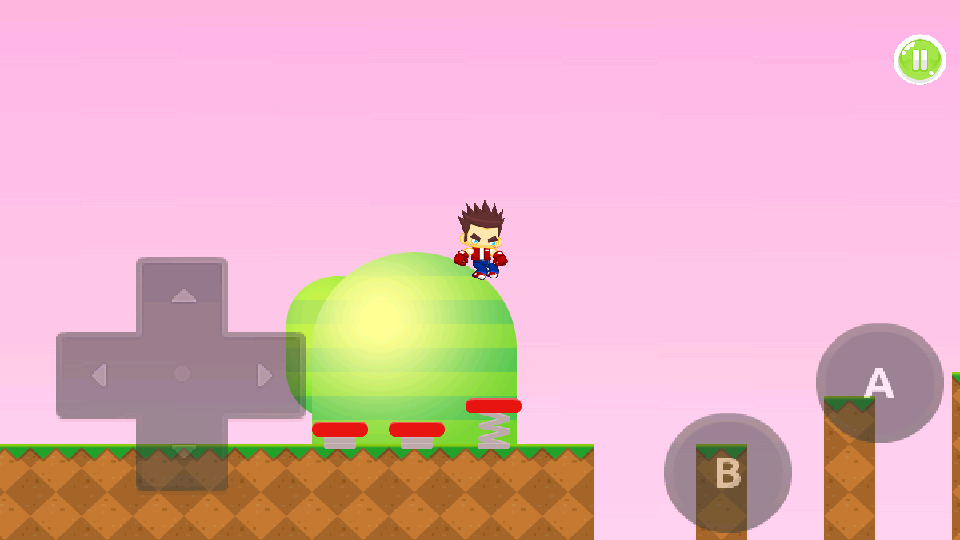Tap the A action button

pyautogui.click(x=879, y=383)
